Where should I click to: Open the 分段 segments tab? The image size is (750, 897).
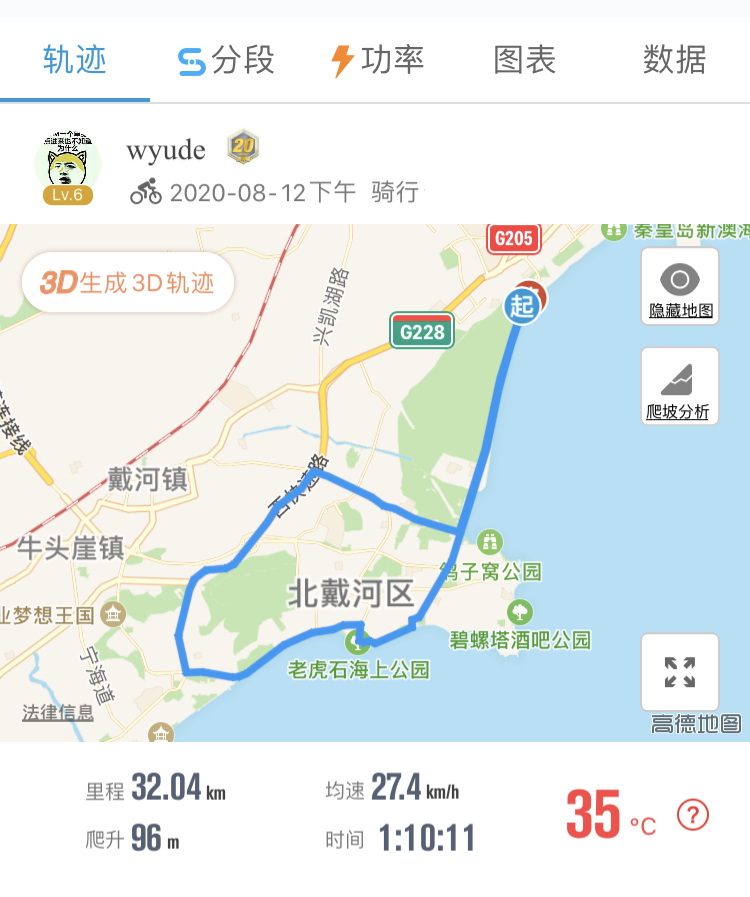click(226, 60)
